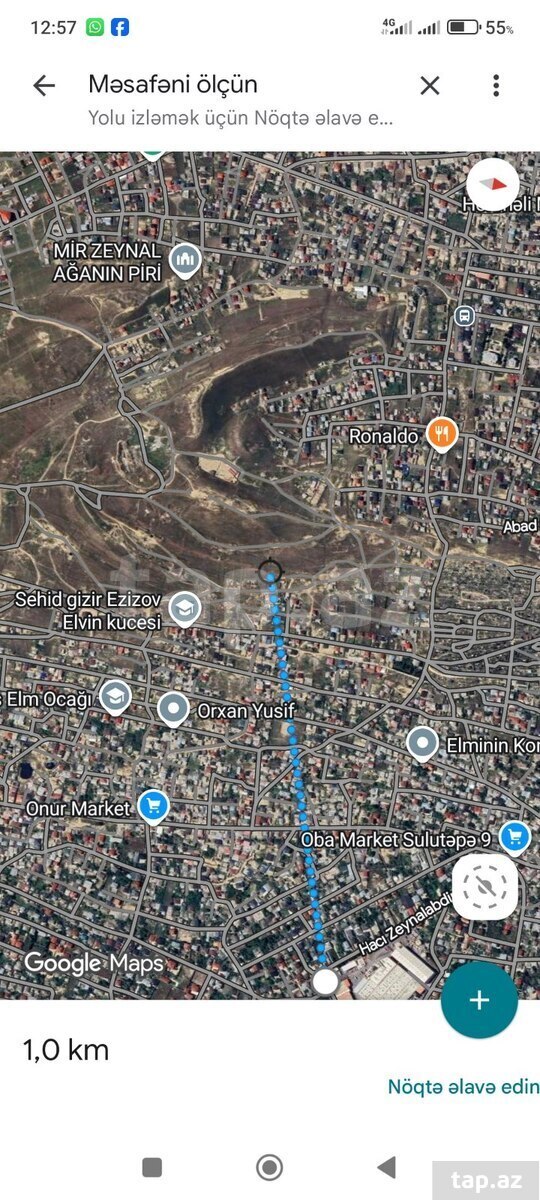This screenshot has height=1200, width=540.
Task: Open the Elm Ocağı school marker
Action: (116, 698)
